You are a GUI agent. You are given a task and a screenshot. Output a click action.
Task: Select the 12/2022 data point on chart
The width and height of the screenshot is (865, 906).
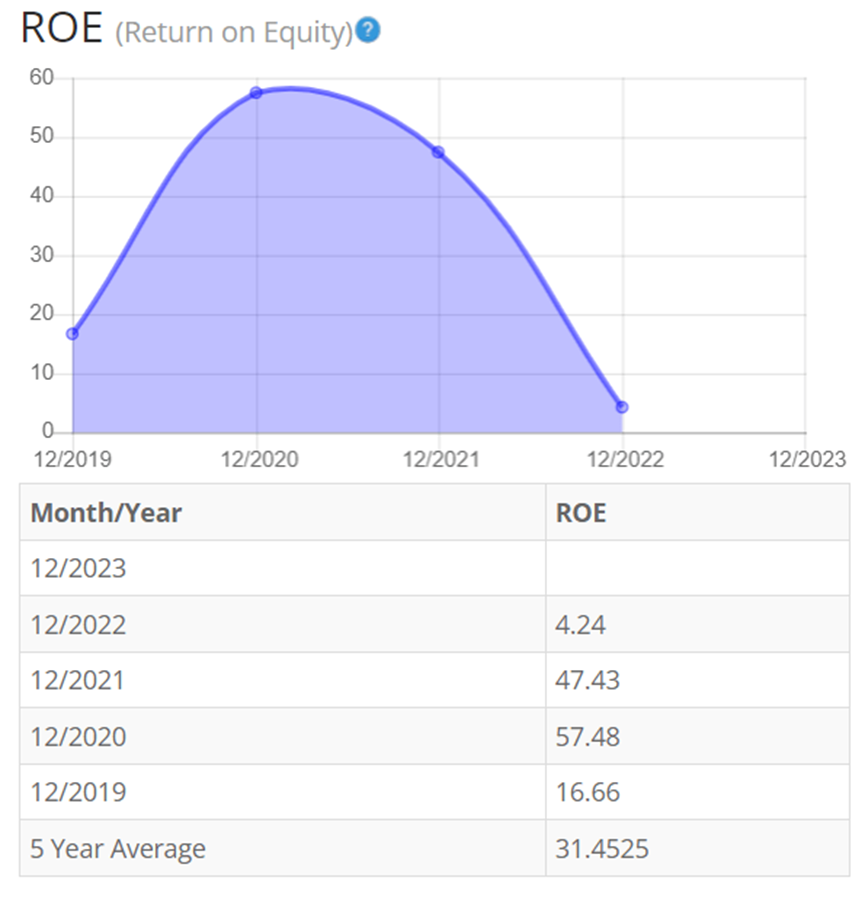(622, 407)
